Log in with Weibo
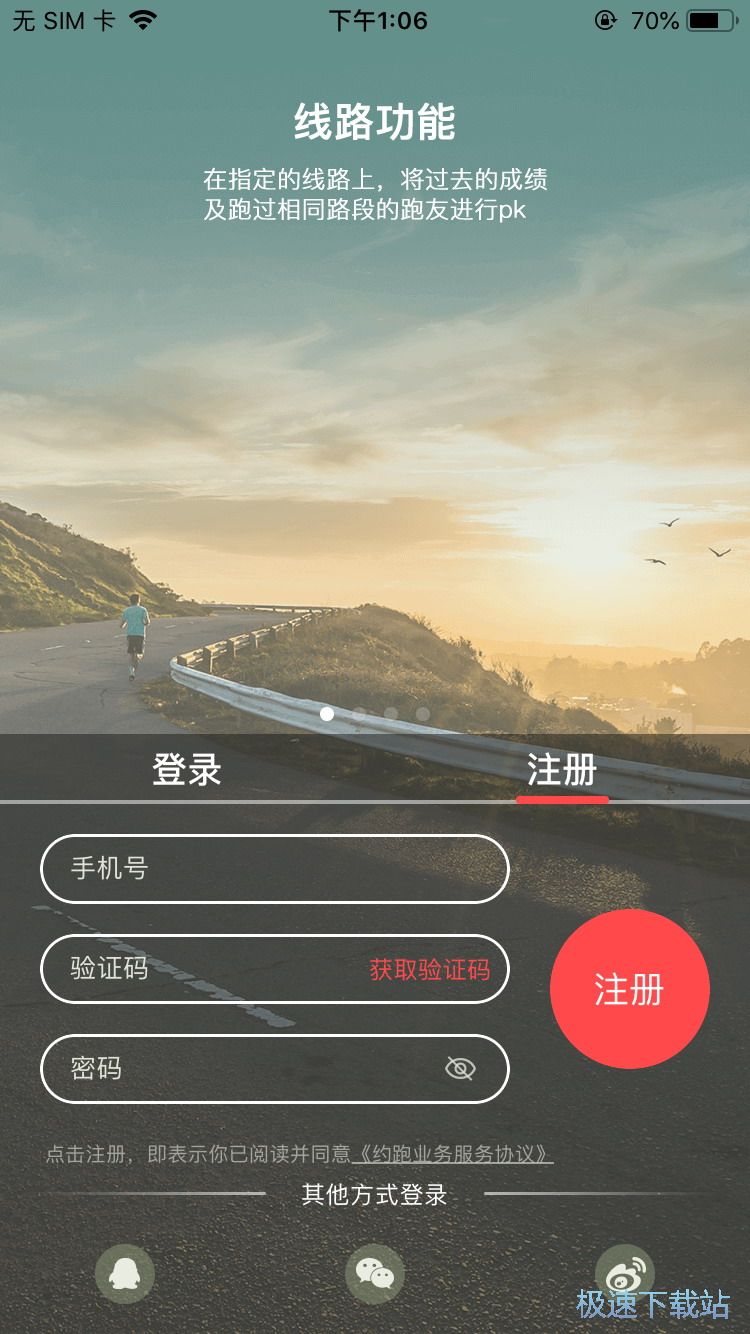 (x=625, y=1272)
